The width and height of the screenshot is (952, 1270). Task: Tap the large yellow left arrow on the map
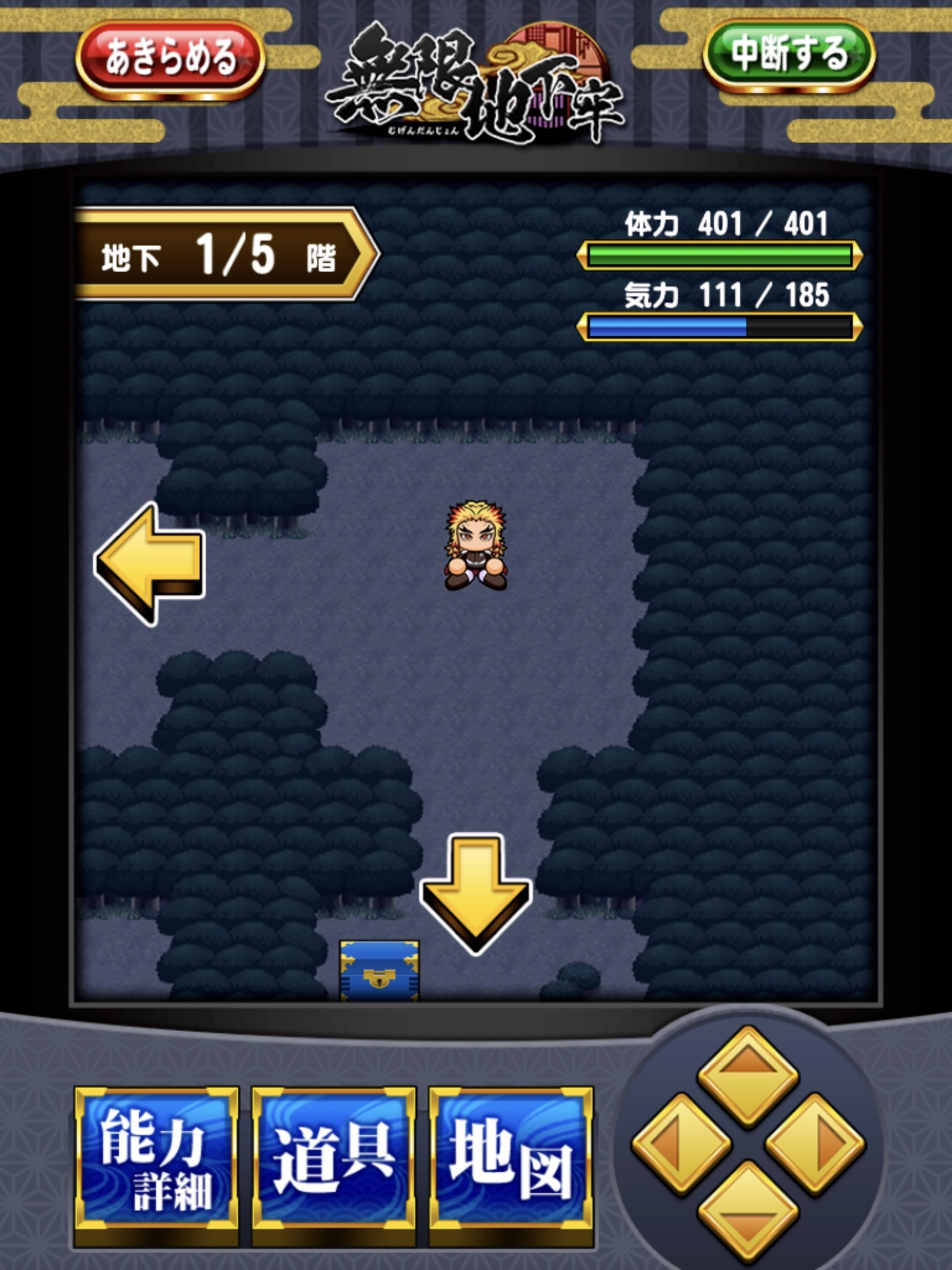pos(149,563)
